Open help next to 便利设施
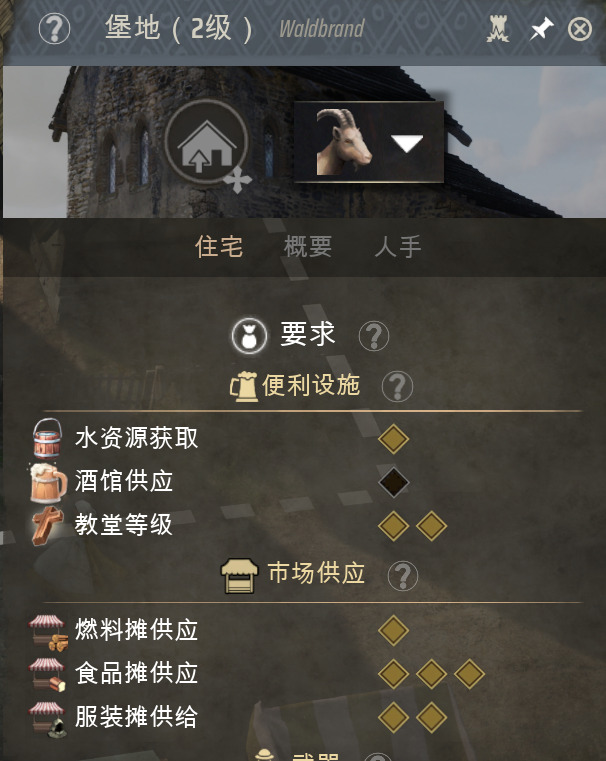The image size is (606, 761). [397, 386]
